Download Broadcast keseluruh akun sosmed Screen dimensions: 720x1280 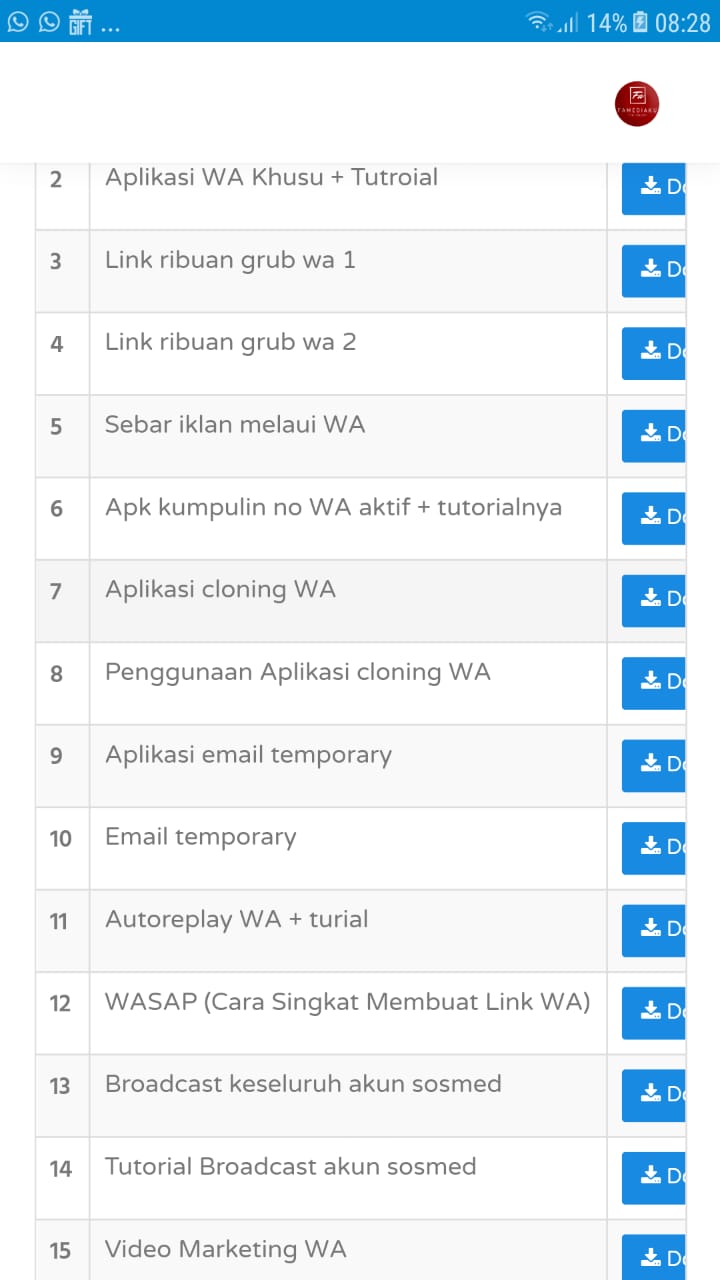(654, 1095)
